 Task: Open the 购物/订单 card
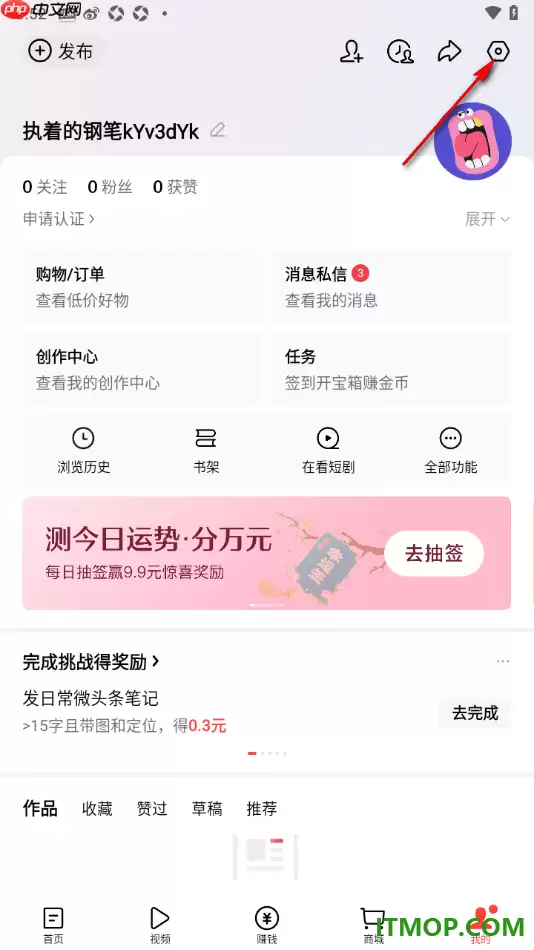pyautogui.click(x=143, y=287)
